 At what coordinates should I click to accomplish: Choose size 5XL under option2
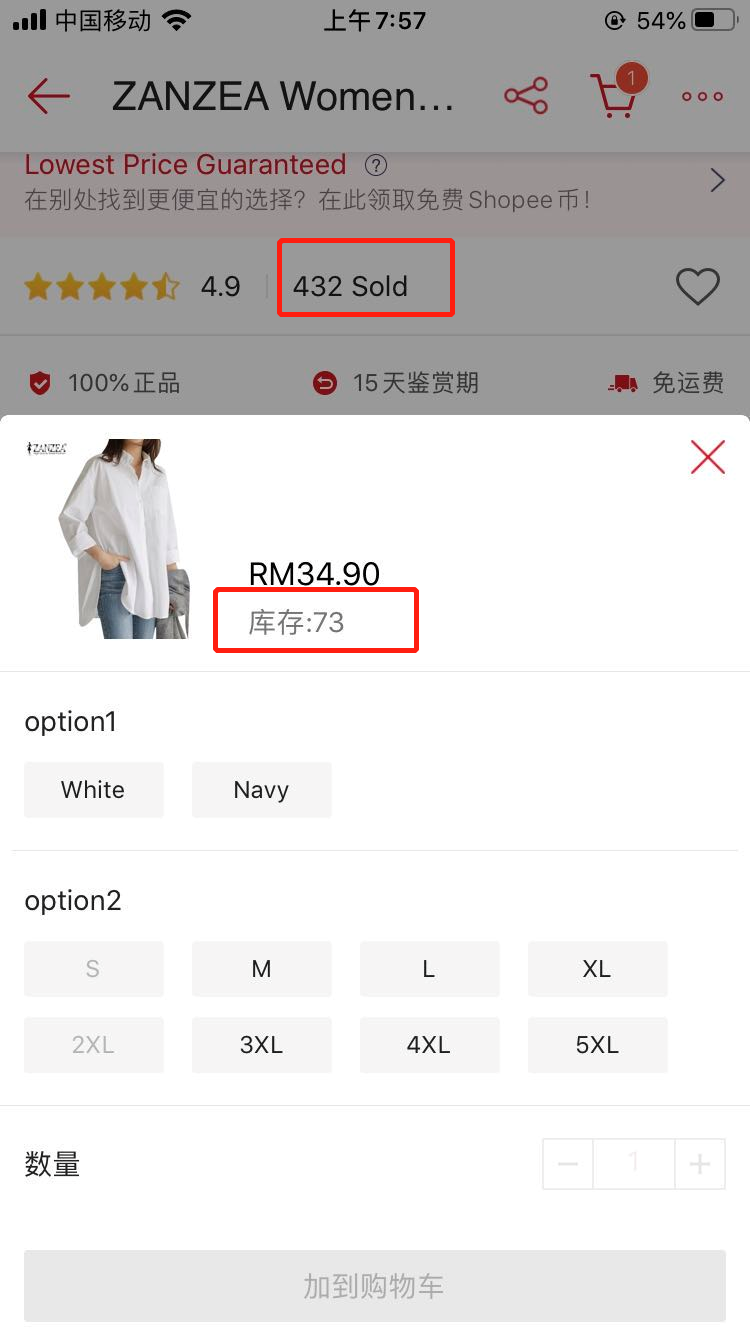pyautogui.click(x=597, y=1044)
